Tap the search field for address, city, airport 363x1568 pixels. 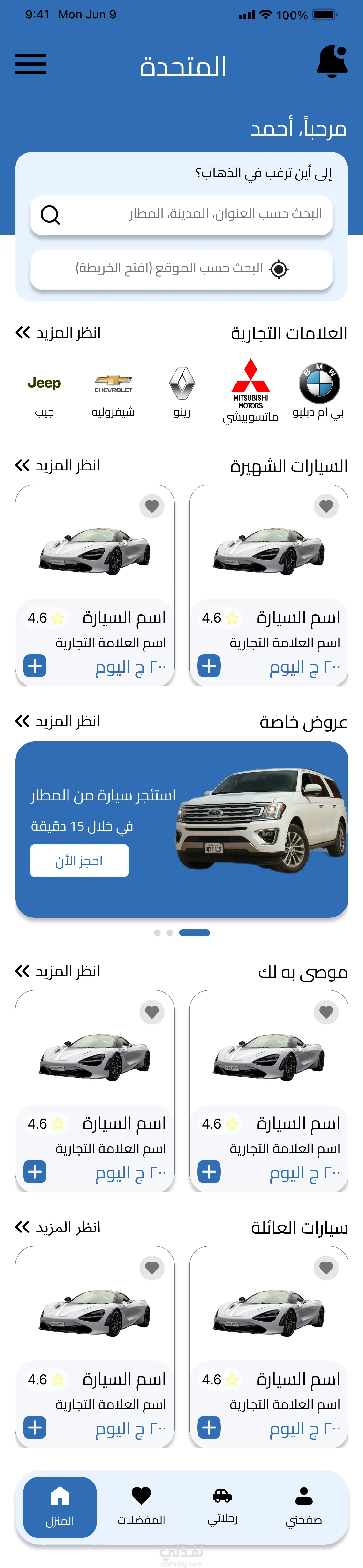(x=181, y=214)
